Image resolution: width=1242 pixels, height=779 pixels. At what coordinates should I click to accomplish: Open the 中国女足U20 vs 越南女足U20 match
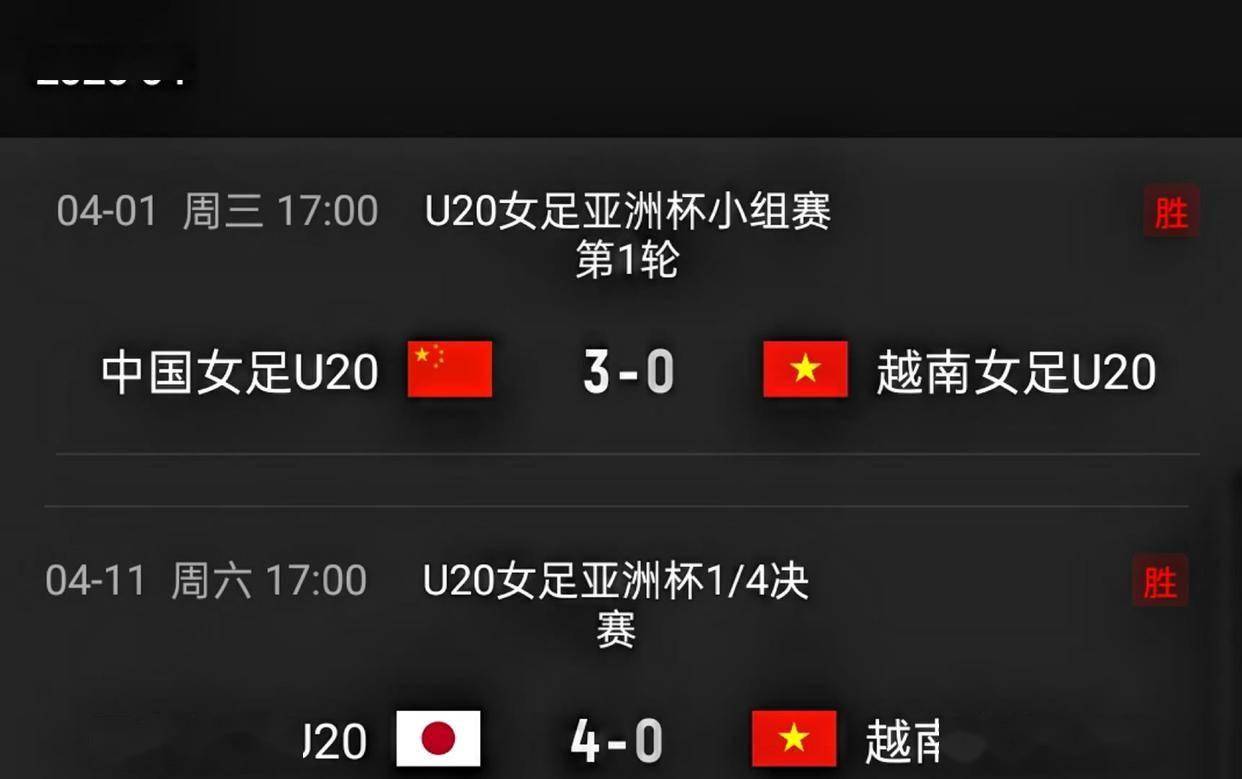click(628, 372)
